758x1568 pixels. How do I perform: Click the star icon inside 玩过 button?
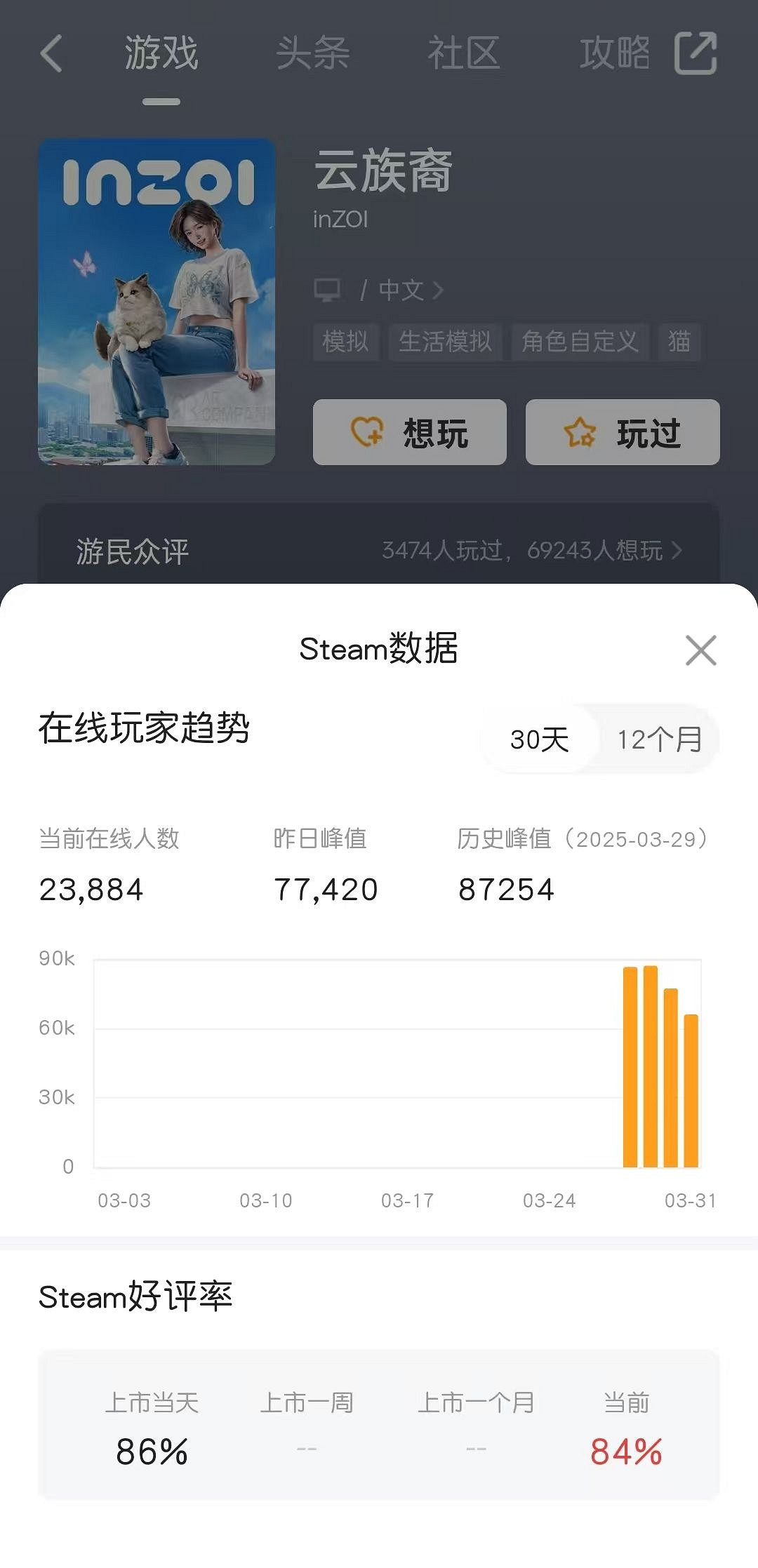click(x=580, y=433)
